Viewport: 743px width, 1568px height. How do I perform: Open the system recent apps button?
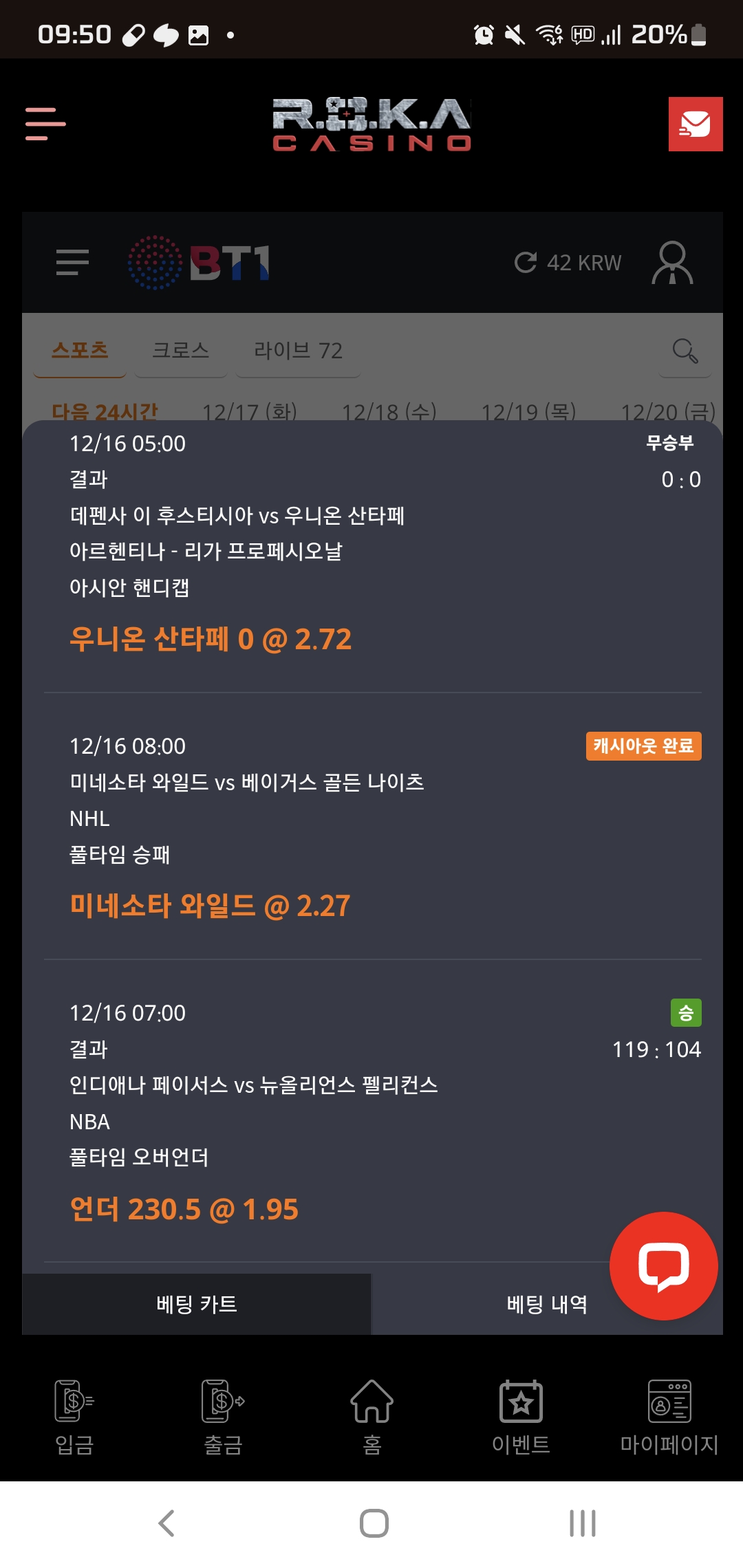pyautogui.click(x=582, y=1523)
